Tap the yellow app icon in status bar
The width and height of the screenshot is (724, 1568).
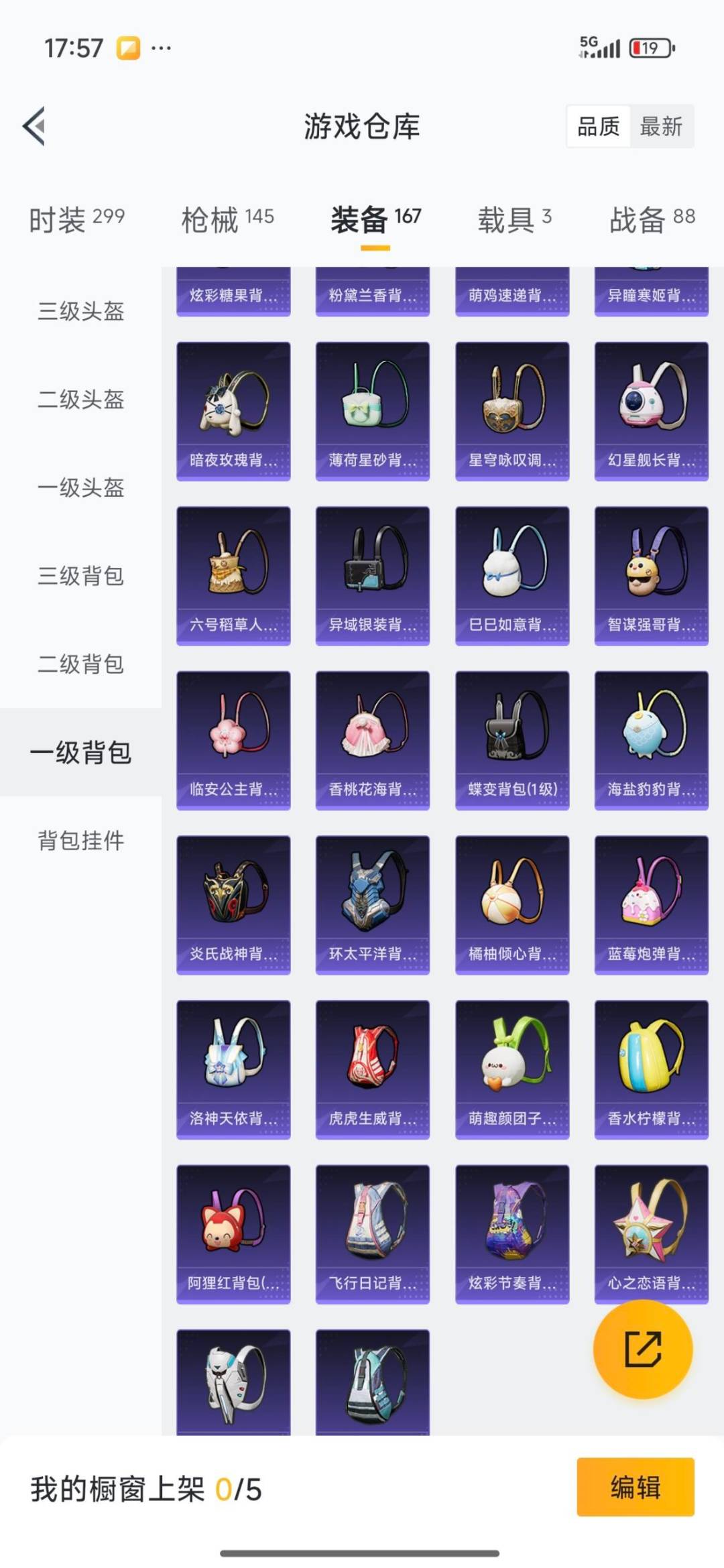coord(129,48)
